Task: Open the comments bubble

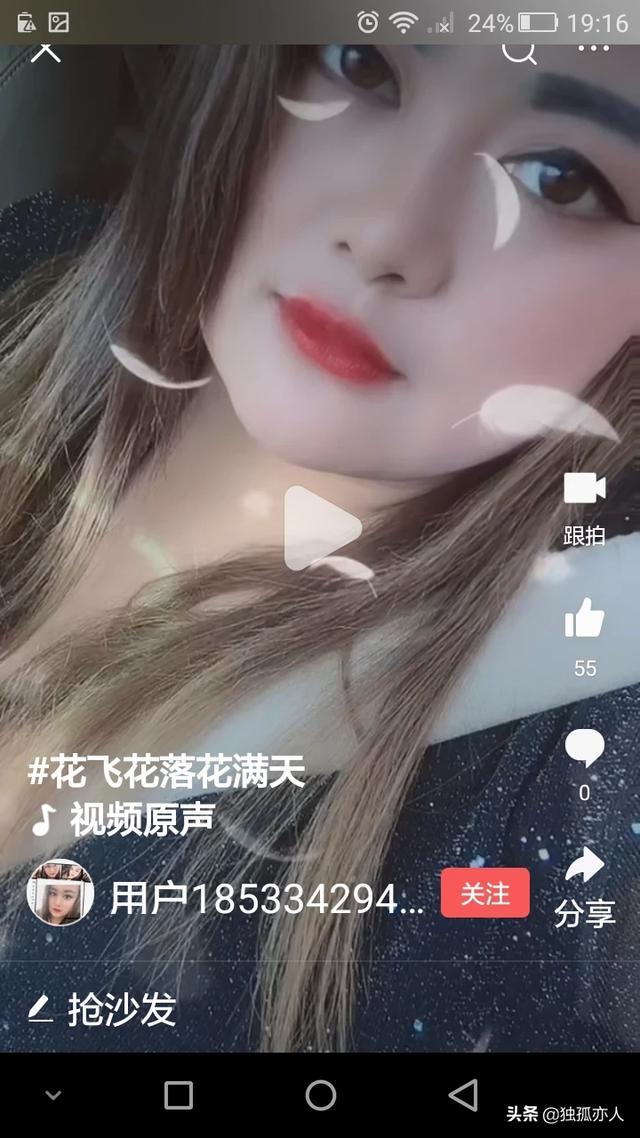Action: [584, 748]
